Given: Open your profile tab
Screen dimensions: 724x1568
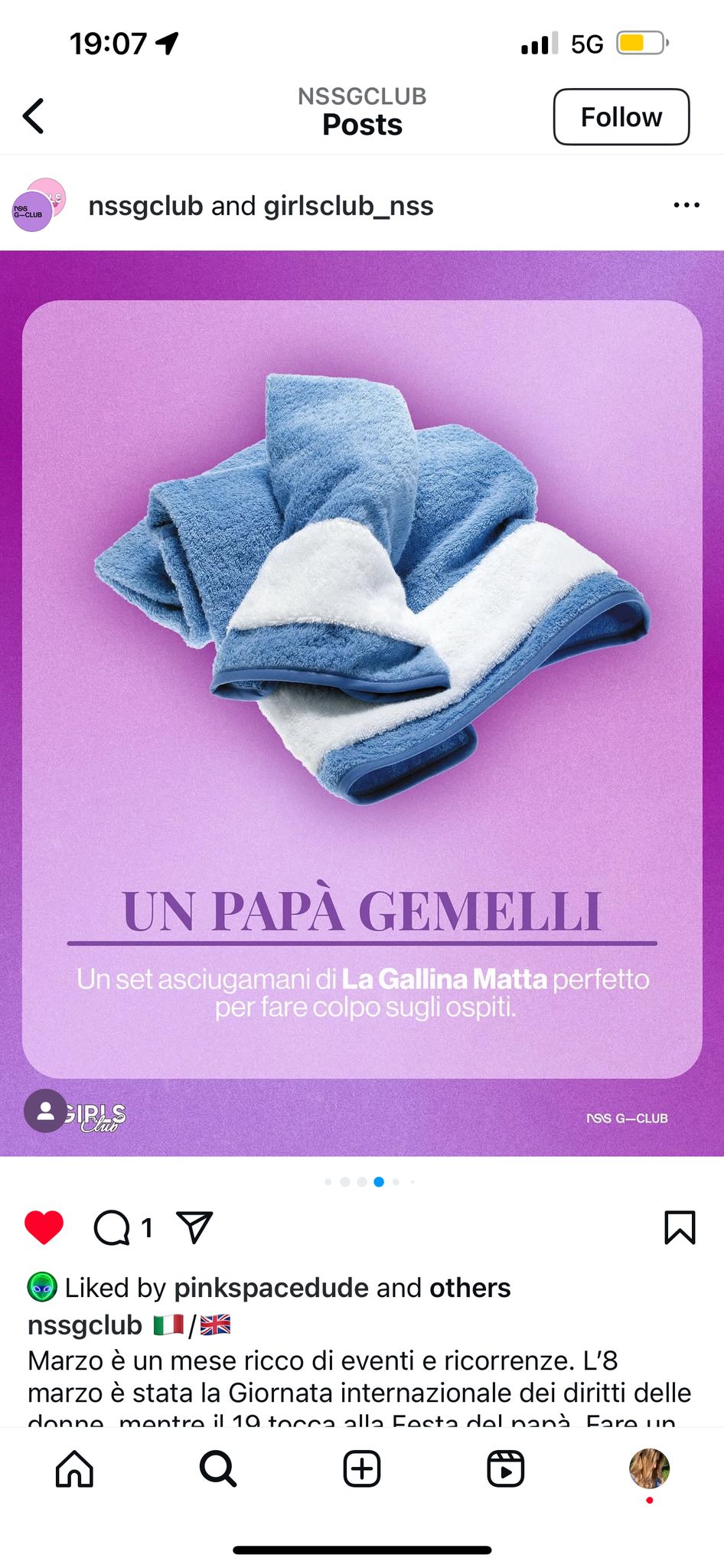Looking at the screenshot, I should [650, 1469].
